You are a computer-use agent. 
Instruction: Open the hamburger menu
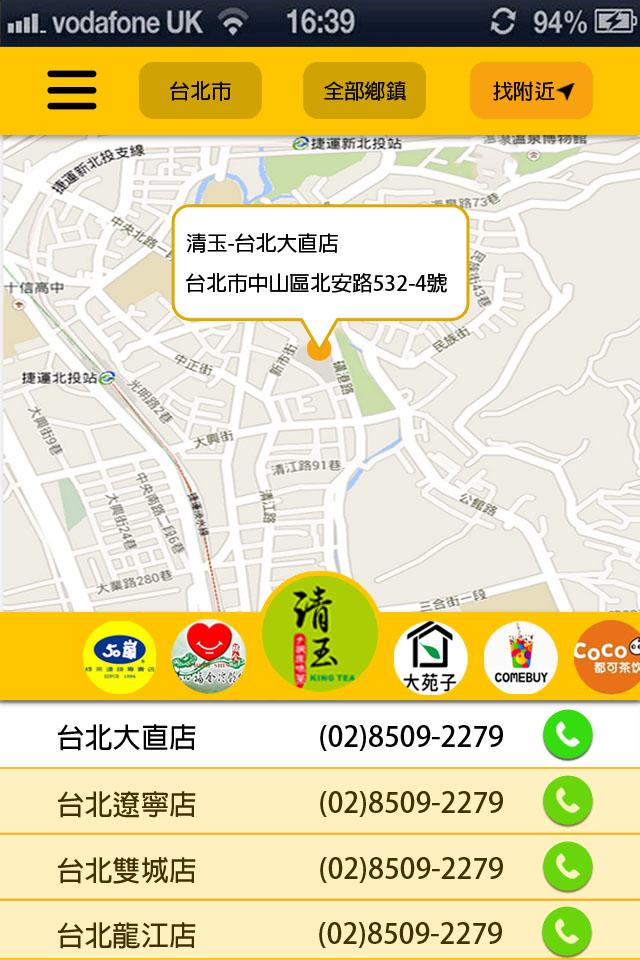point(72,91)
